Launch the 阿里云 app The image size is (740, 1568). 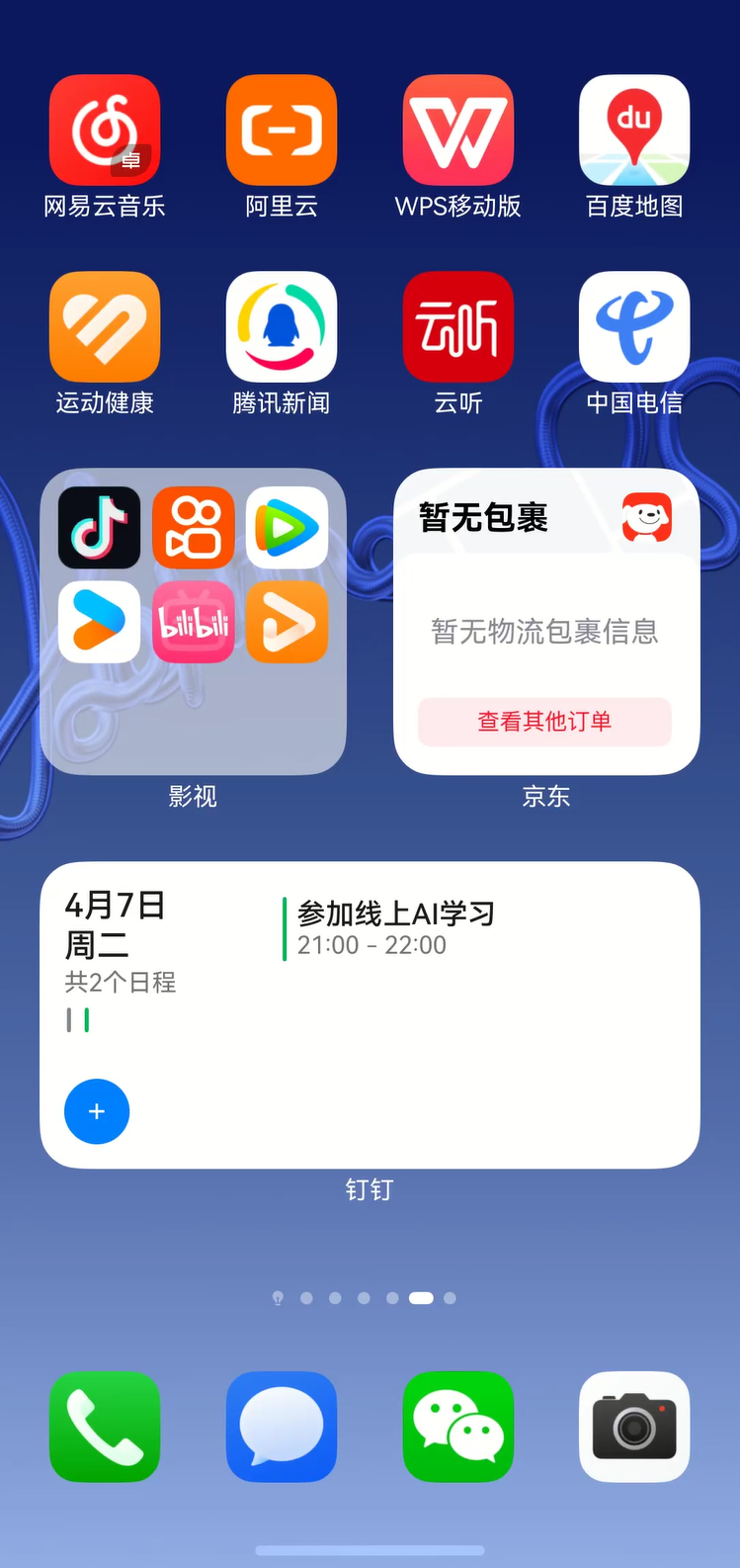[x=281, y=130]
